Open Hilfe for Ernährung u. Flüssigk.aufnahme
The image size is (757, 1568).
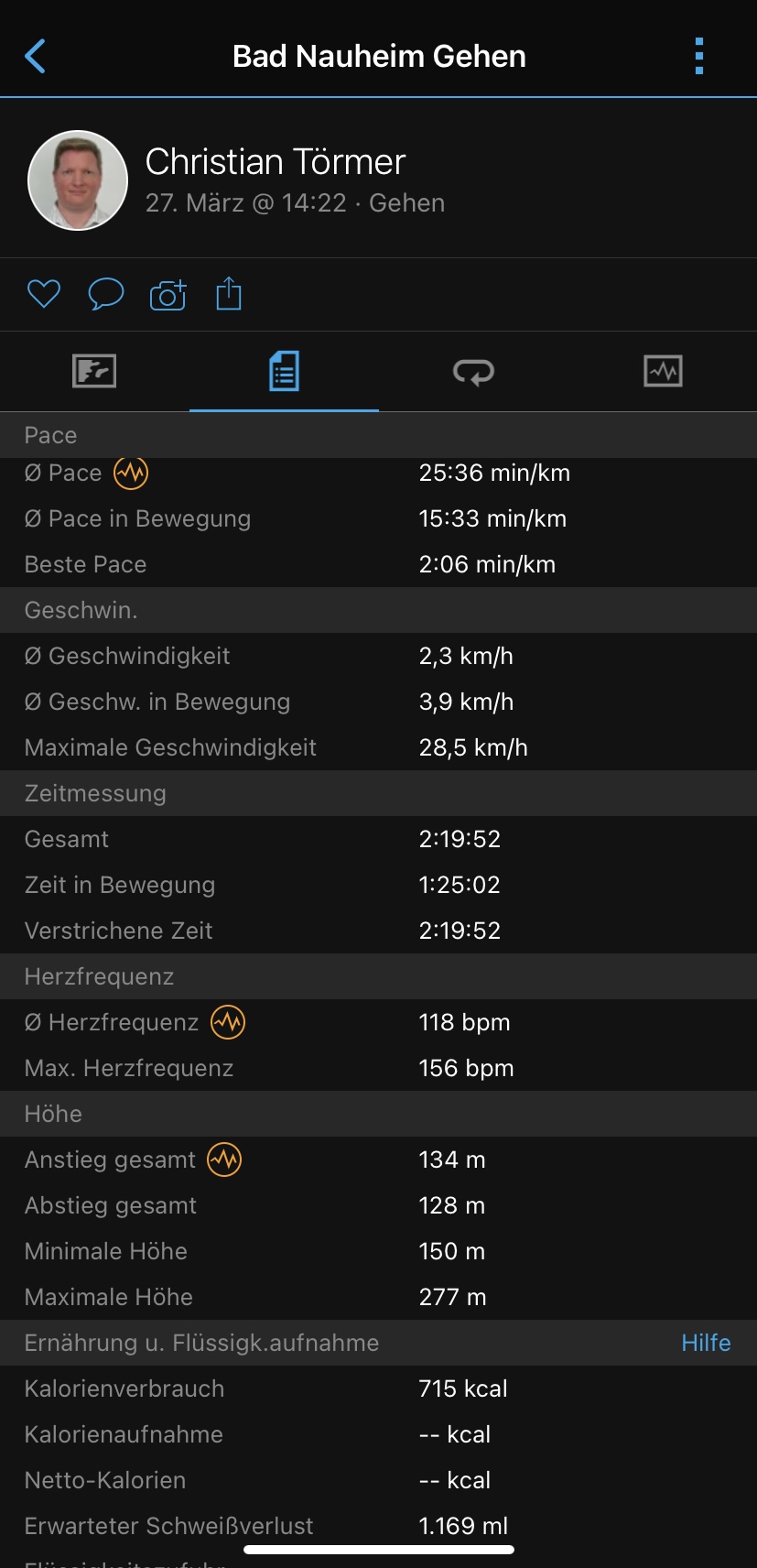click(x=706, y=1343)
